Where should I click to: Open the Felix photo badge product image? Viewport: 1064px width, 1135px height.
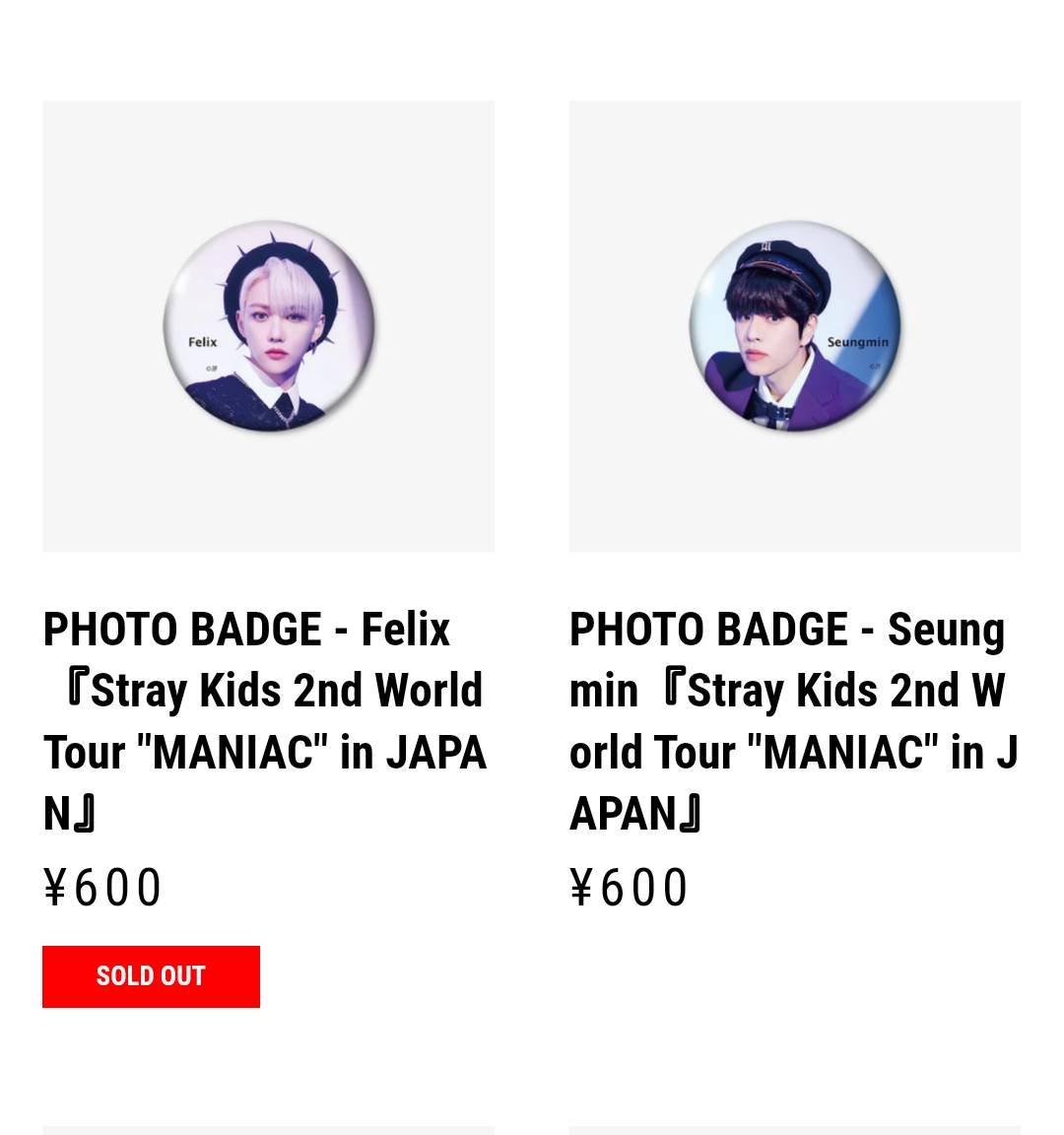coord(268,326)
